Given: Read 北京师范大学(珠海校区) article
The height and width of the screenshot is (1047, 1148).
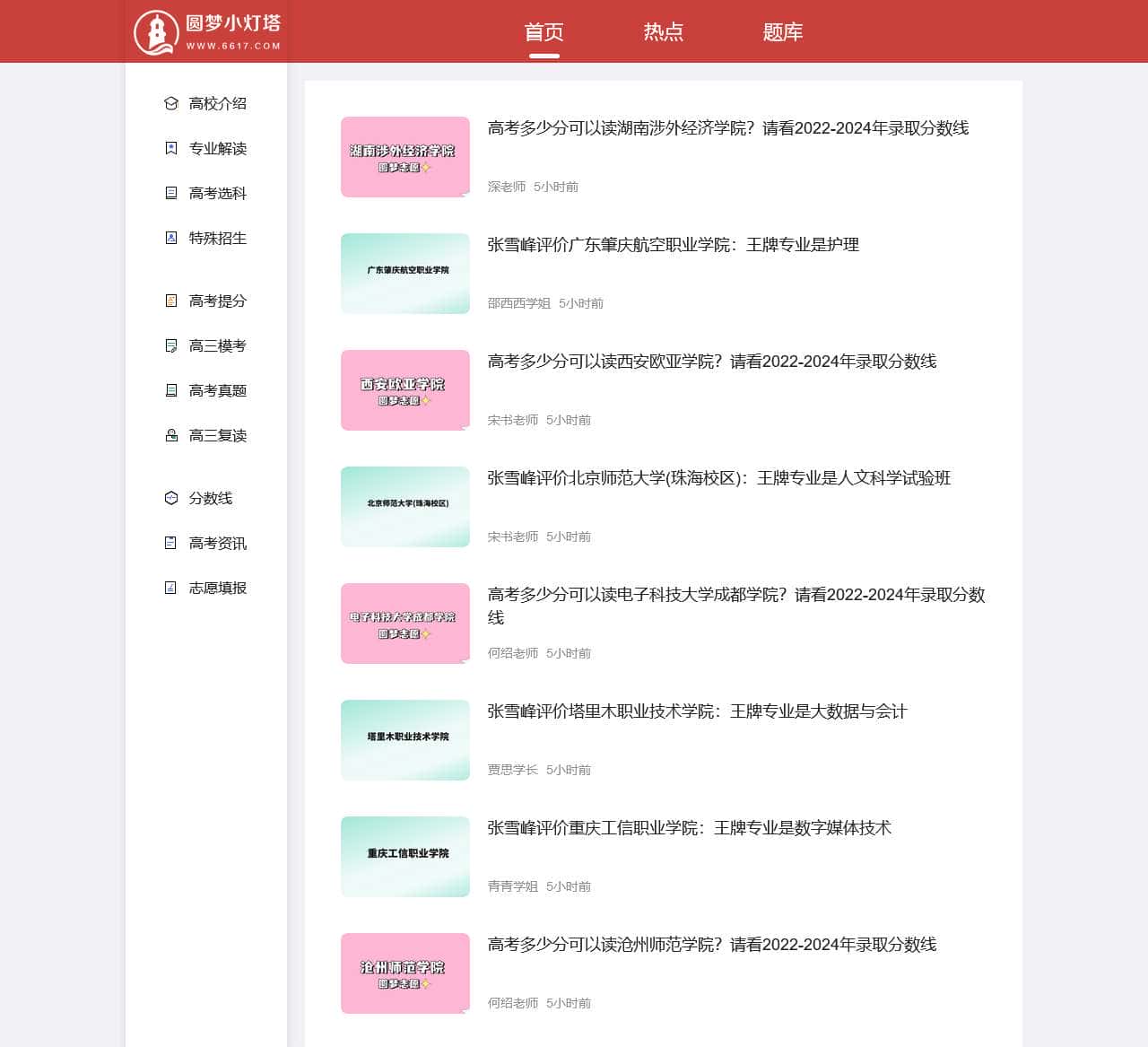Looking at the screenshot, I should pos(718,478).
